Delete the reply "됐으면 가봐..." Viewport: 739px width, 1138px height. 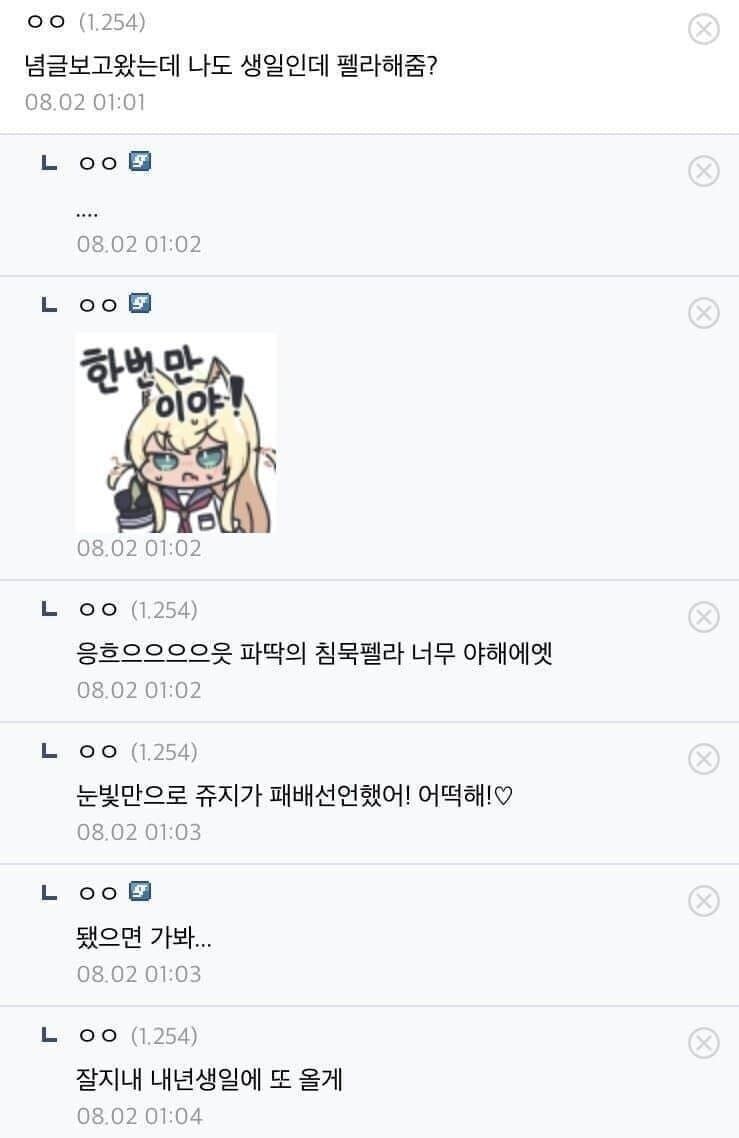(705, 899)
